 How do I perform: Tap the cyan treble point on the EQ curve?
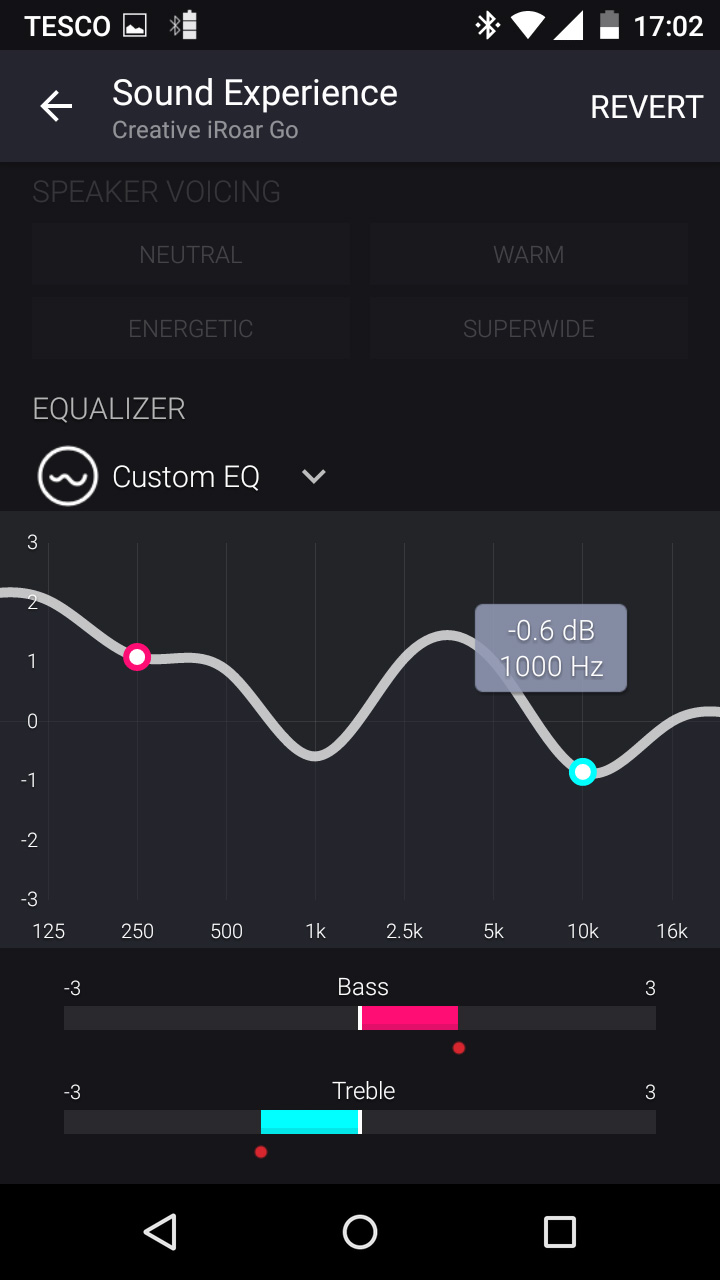tap(583, 772)
